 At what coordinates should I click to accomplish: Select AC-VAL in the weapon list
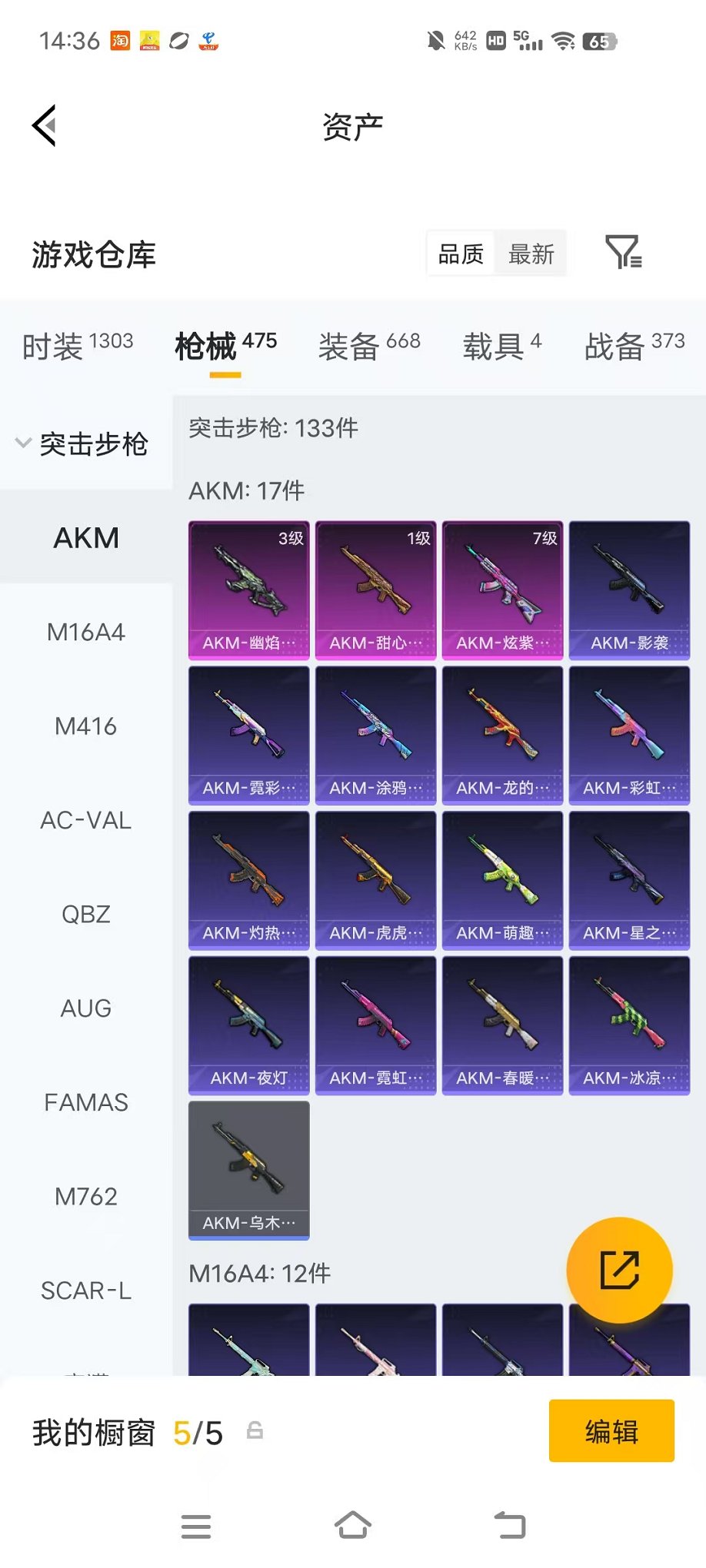coord(85,820)
